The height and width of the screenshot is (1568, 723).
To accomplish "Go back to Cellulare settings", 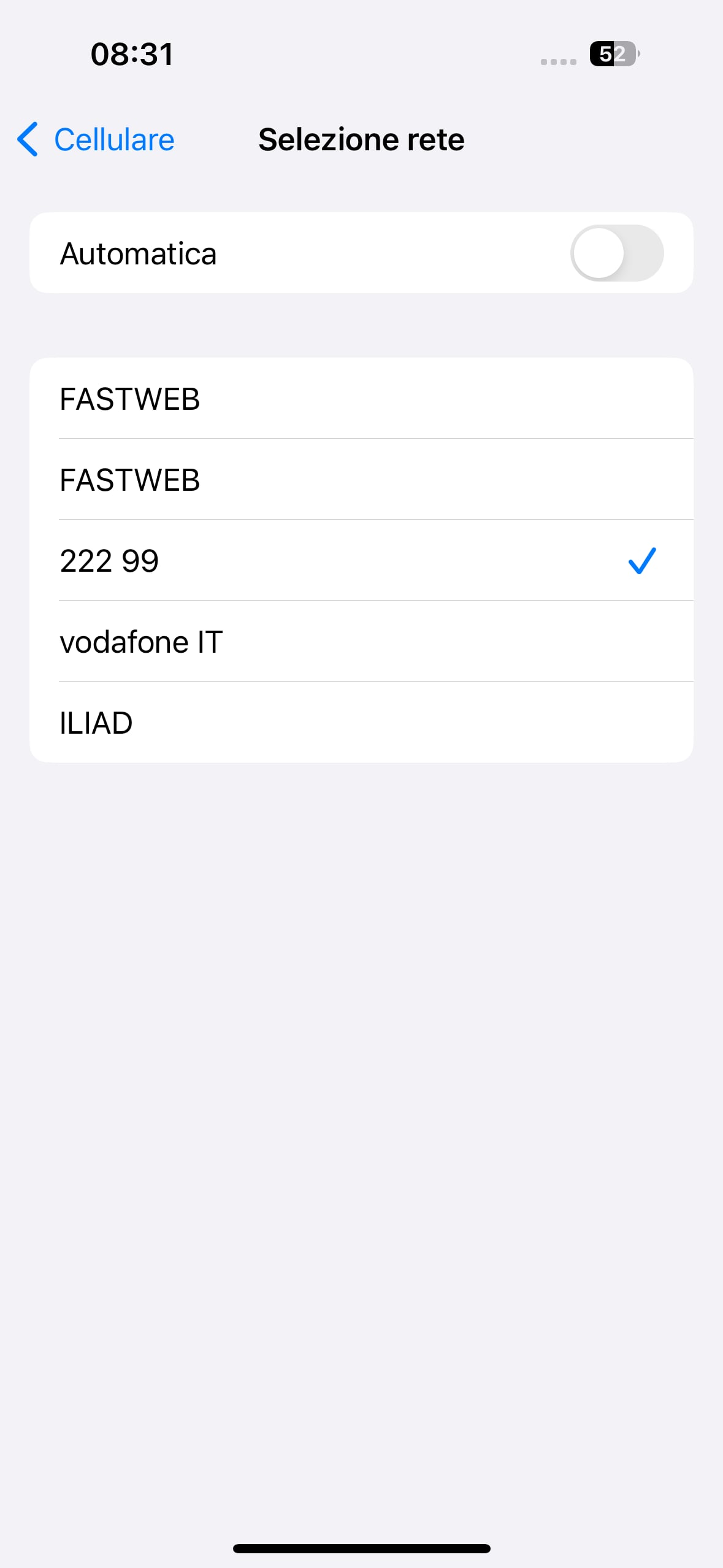I will pyautogui.click(x=96, y=139).
